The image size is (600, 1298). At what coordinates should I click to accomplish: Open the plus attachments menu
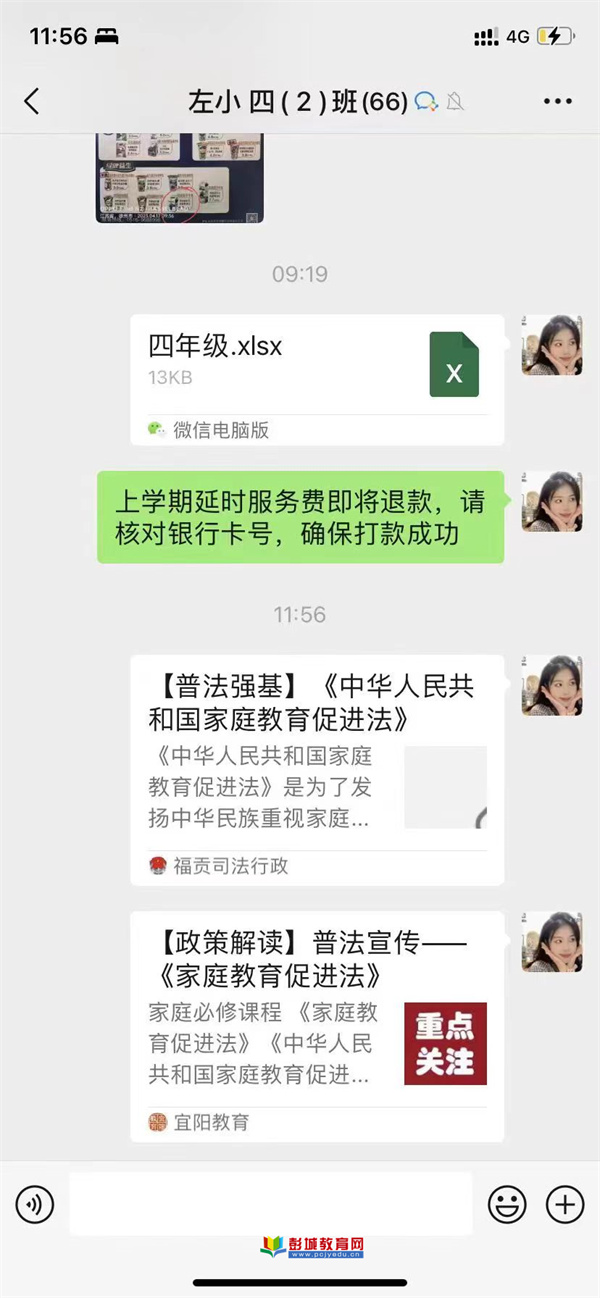(x=565, y=1204)
